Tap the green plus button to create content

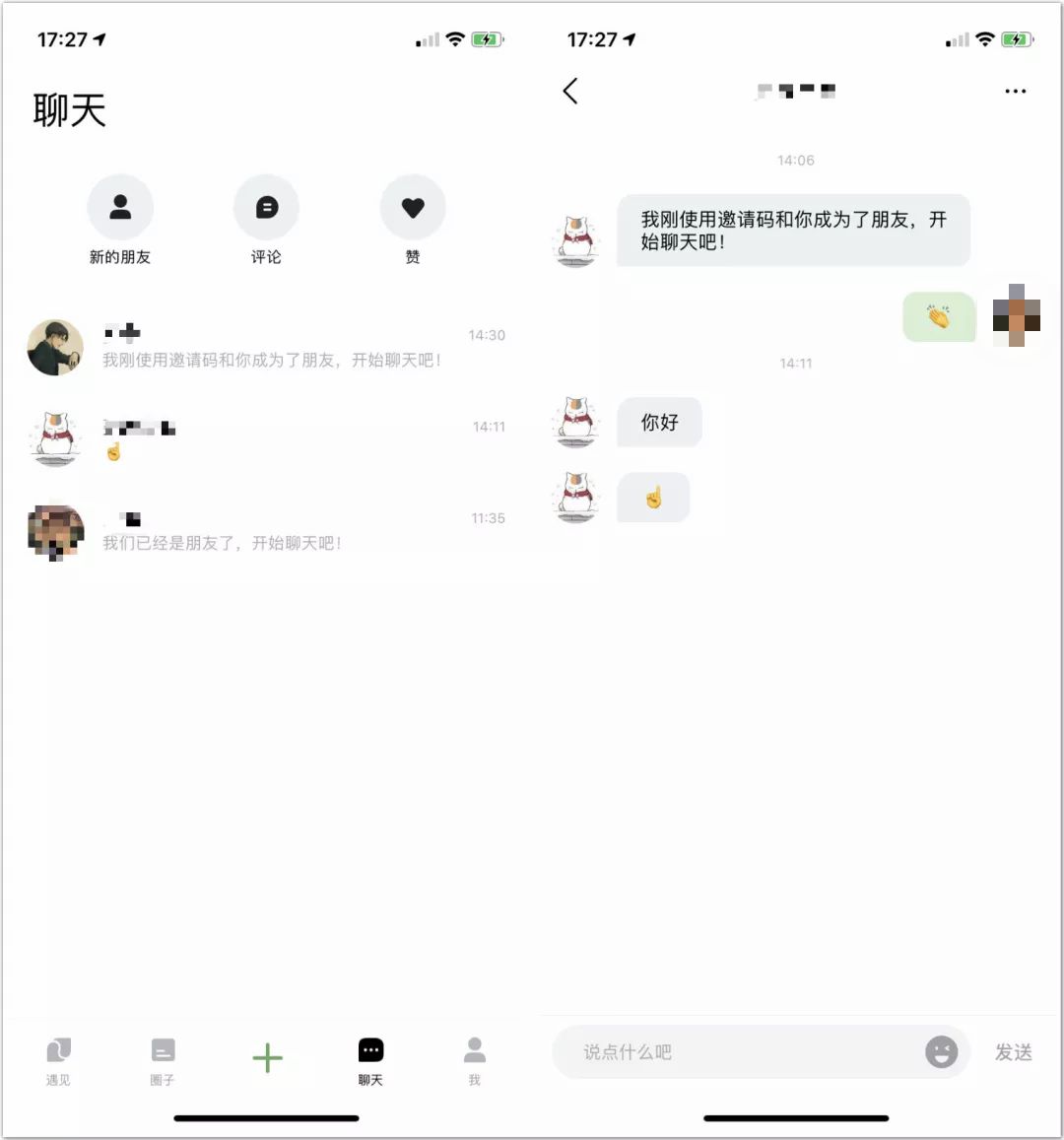coord(266,1058)
